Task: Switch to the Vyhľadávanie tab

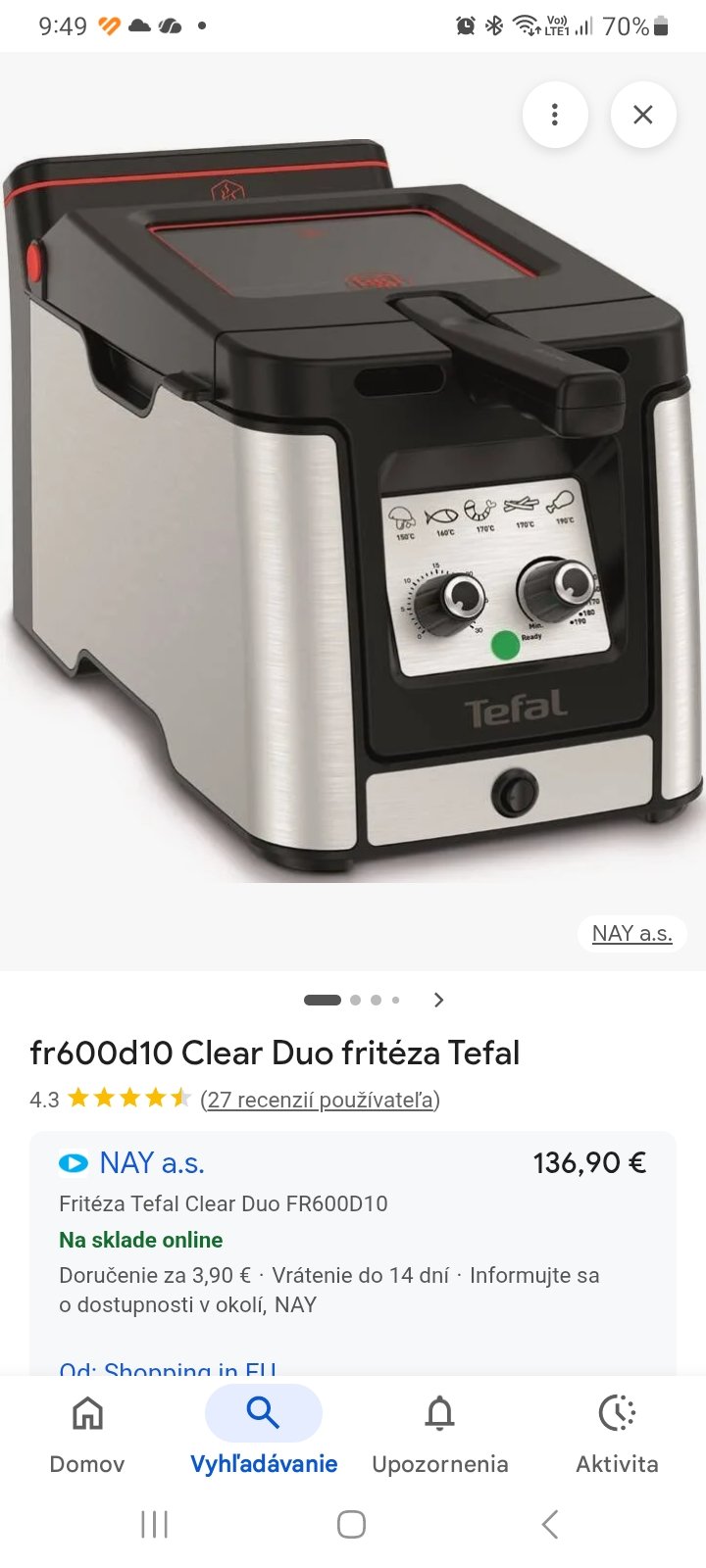Action: tap(263, 1435)
